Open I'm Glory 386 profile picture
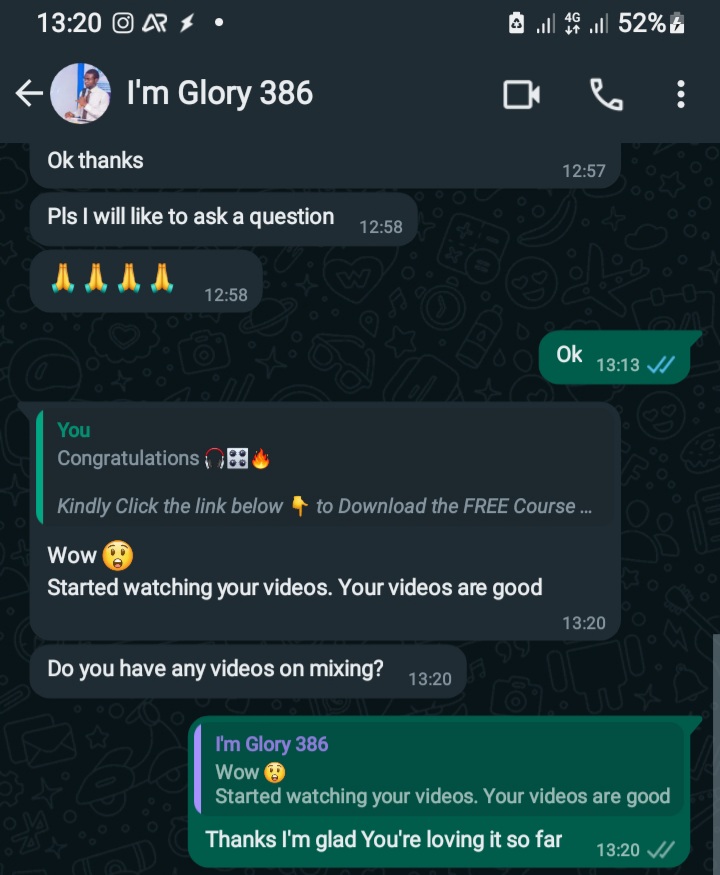 (x=80, y=93)
